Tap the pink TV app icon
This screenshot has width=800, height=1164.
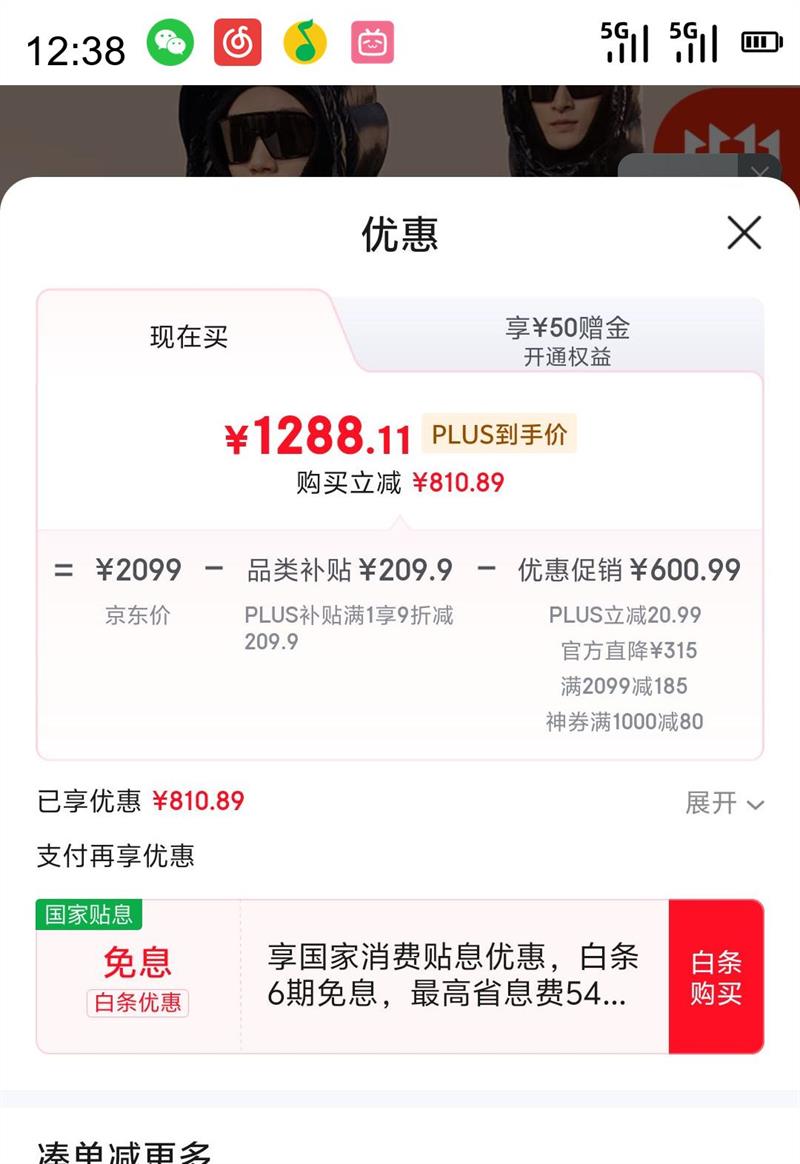coord(372,42)
